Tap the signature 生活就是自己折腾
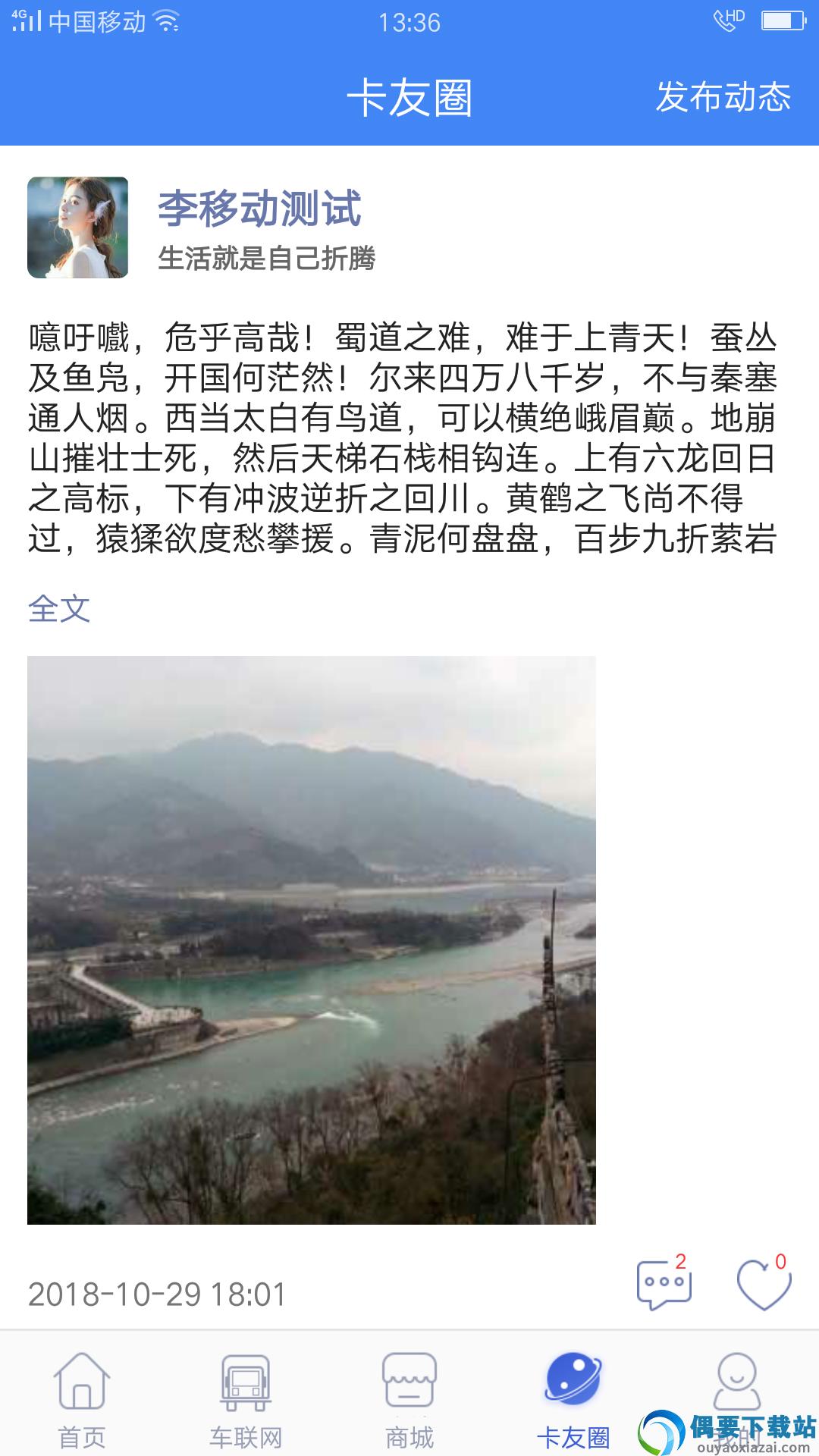The image size is (819, 1456). click(270, 258)
